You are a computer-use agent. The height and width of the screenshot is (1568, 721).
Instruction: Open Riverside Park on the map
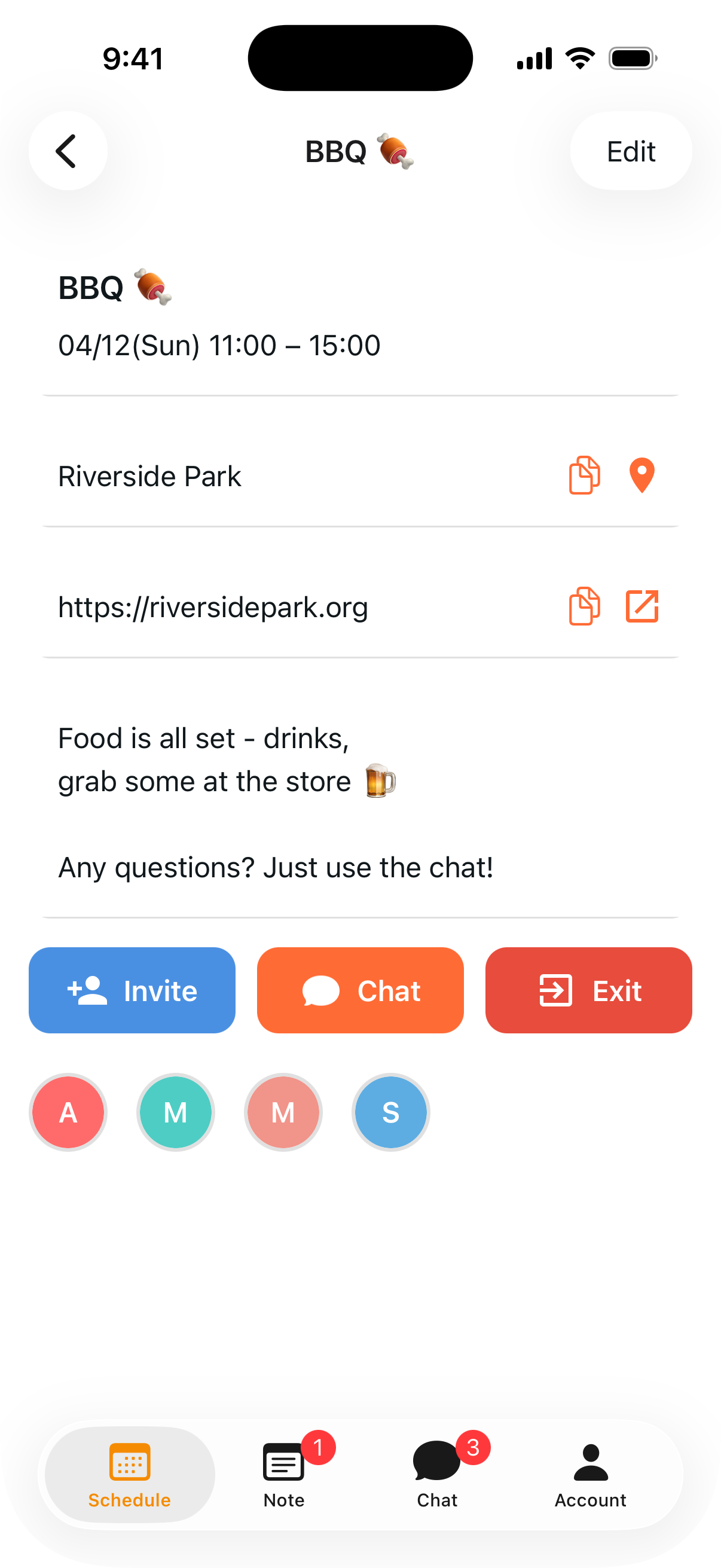pos(641,475)
